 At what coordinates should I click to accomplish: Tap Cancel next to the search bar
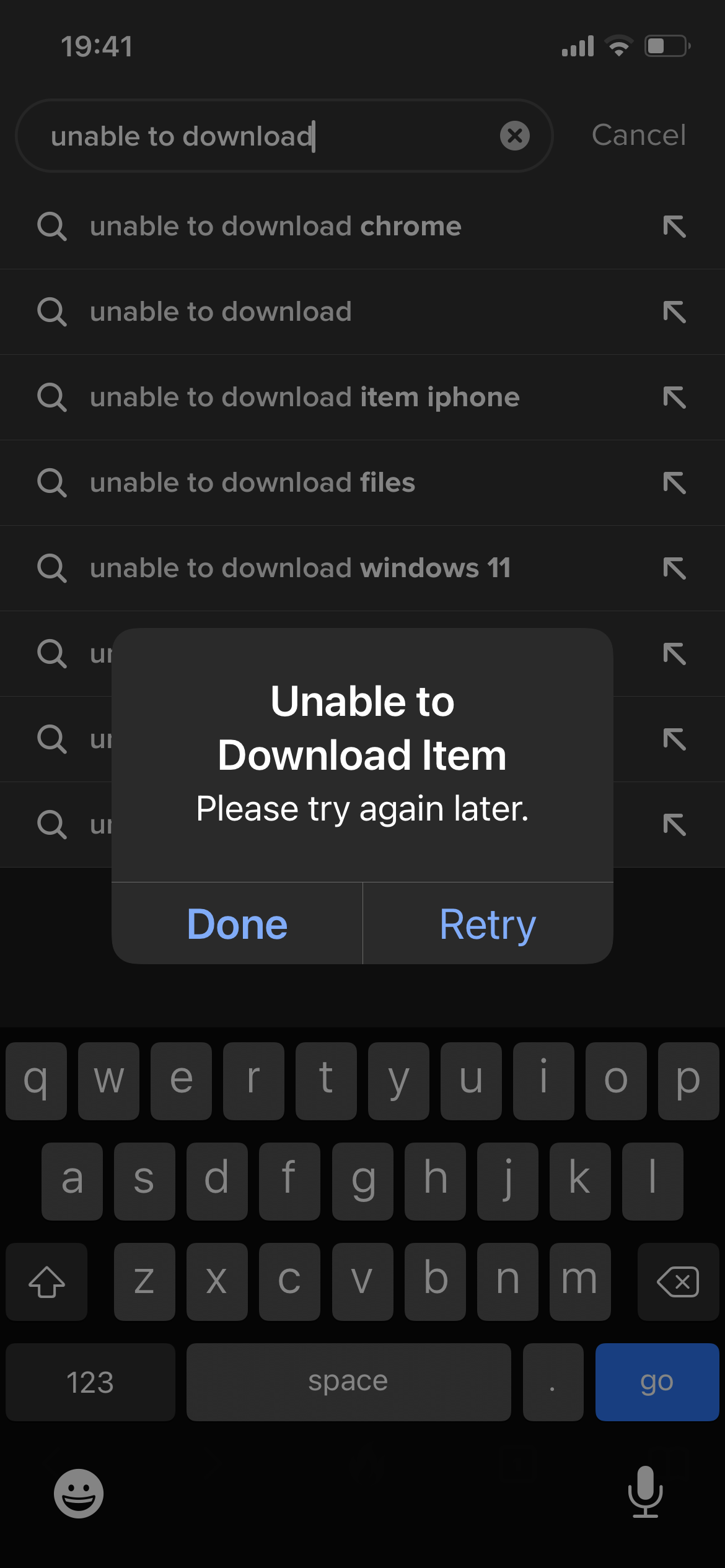tap(639, 136)
